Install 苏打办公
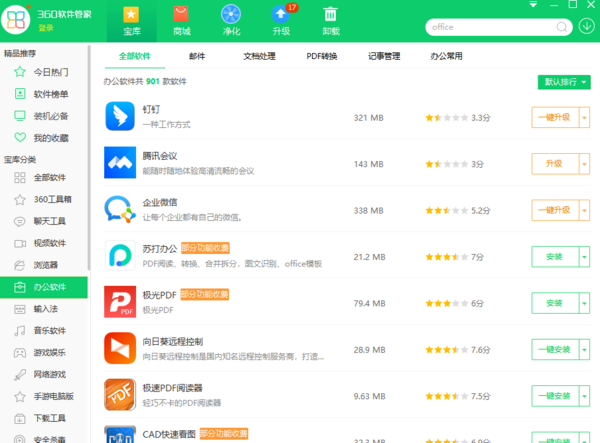 (x=553, y=257)
